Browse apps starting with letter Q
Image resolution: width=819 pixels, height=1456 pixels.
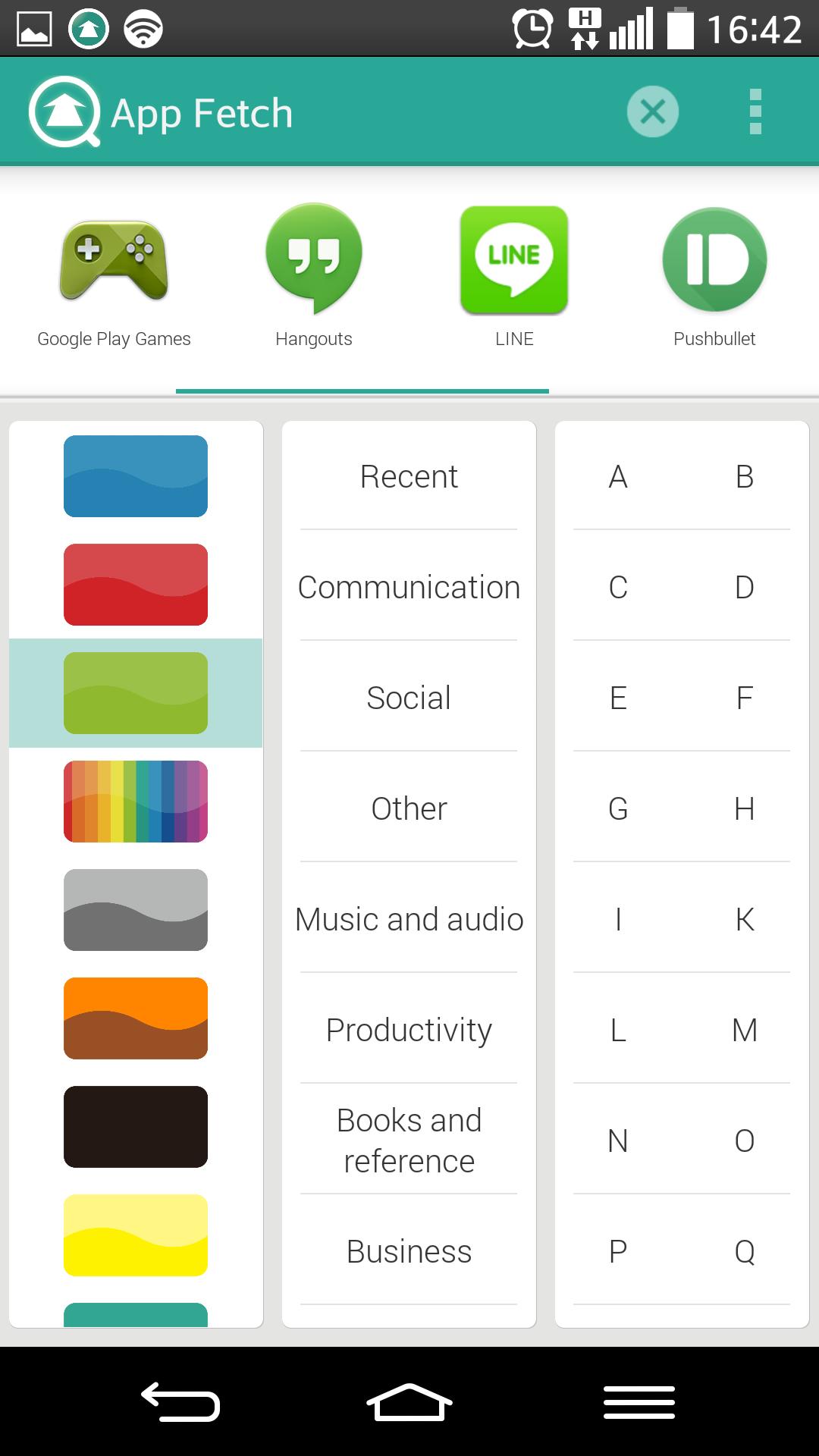744,1251
